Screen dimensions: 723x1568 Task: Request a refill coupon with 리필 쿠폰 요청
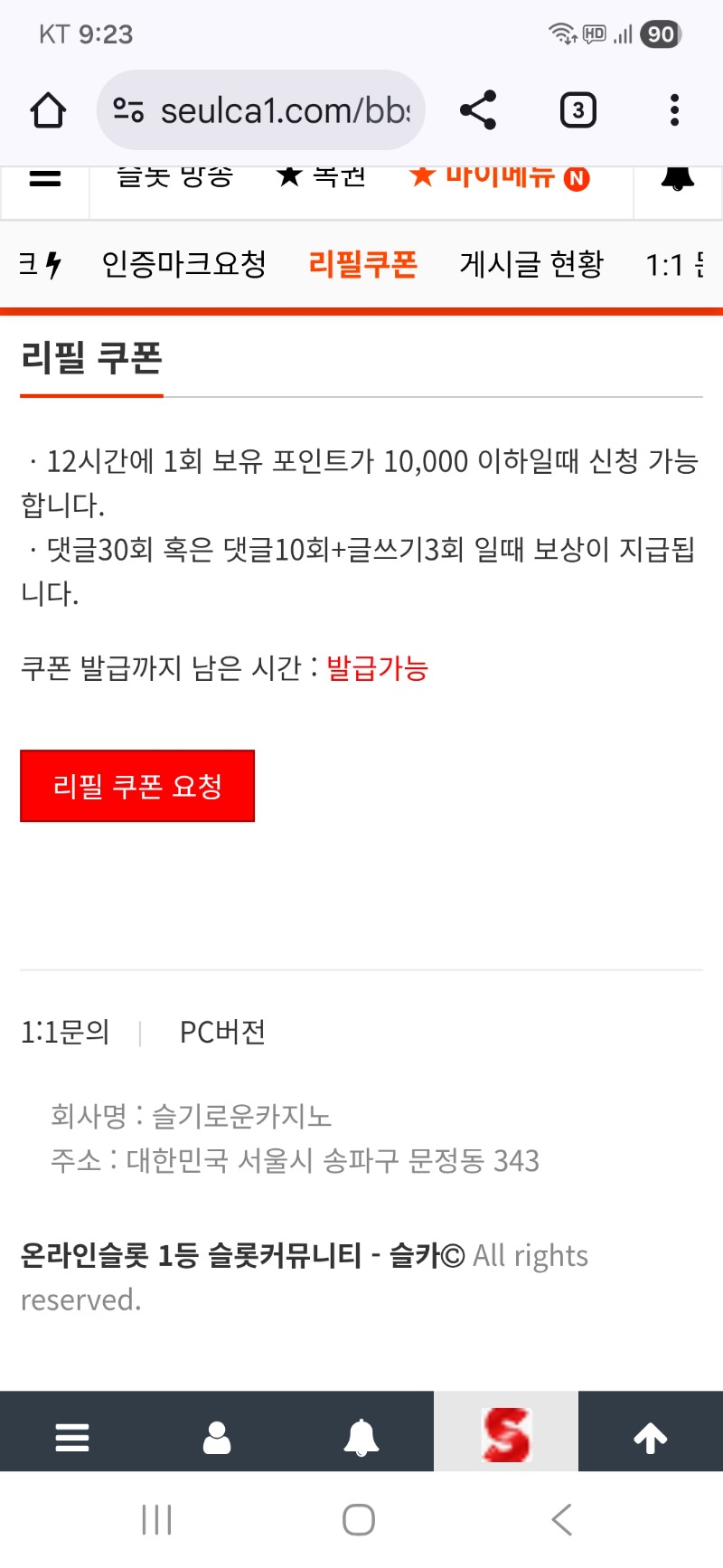(137, 786)
